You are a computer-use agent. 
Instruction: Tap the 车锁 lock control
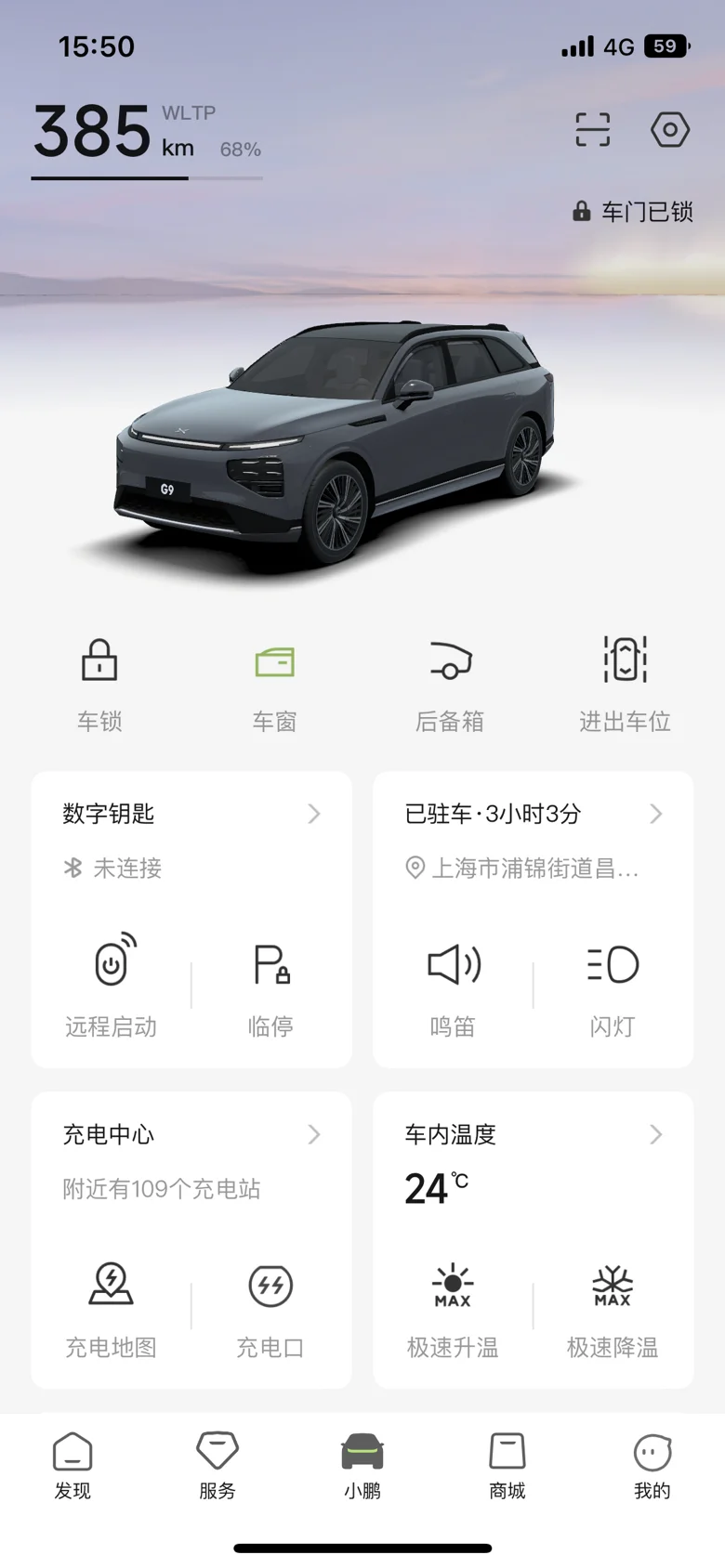tap(99, 685)
